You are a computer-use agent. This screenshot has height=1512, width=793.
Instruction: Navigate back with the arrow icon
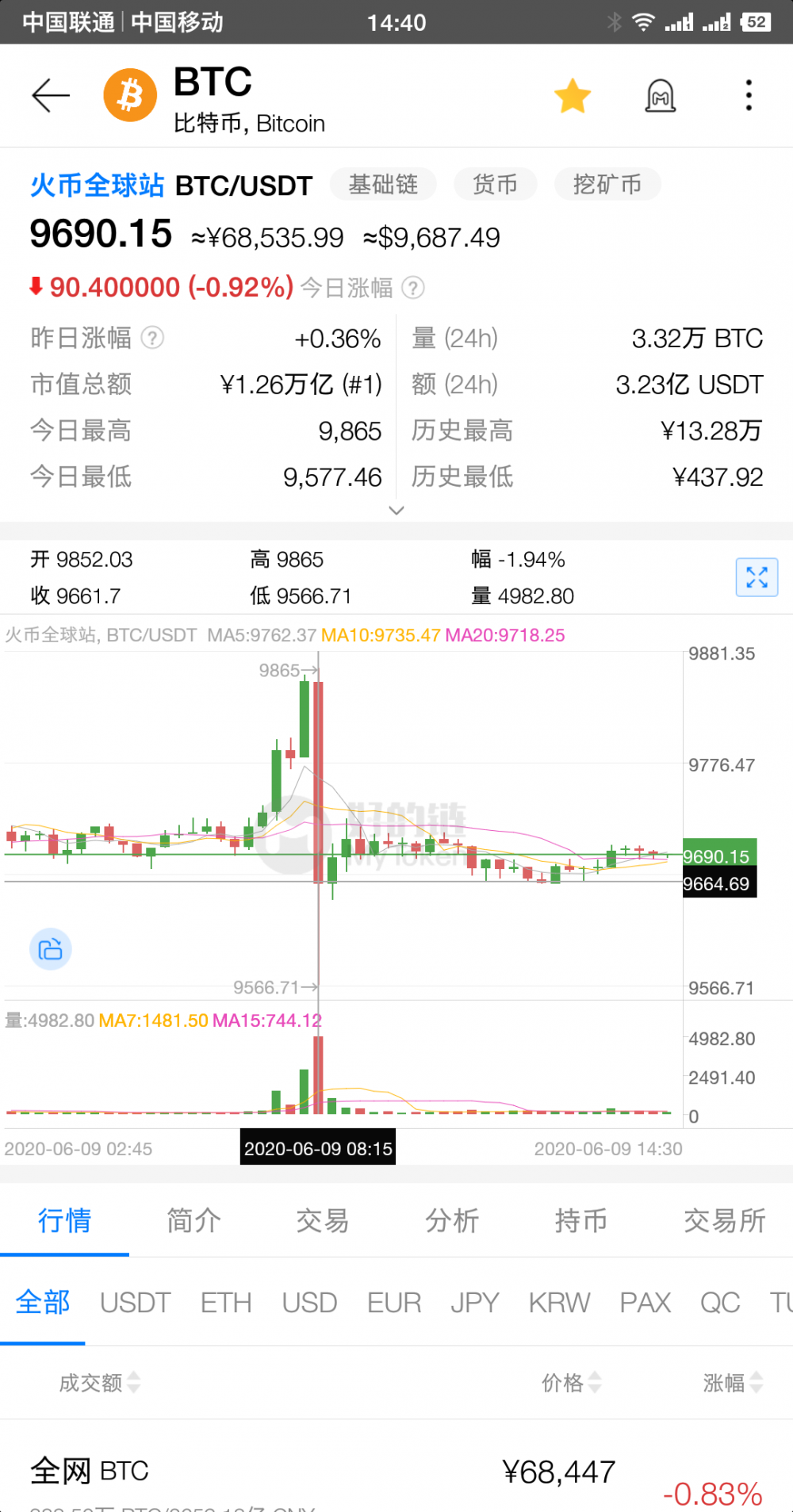pos(50,94)
